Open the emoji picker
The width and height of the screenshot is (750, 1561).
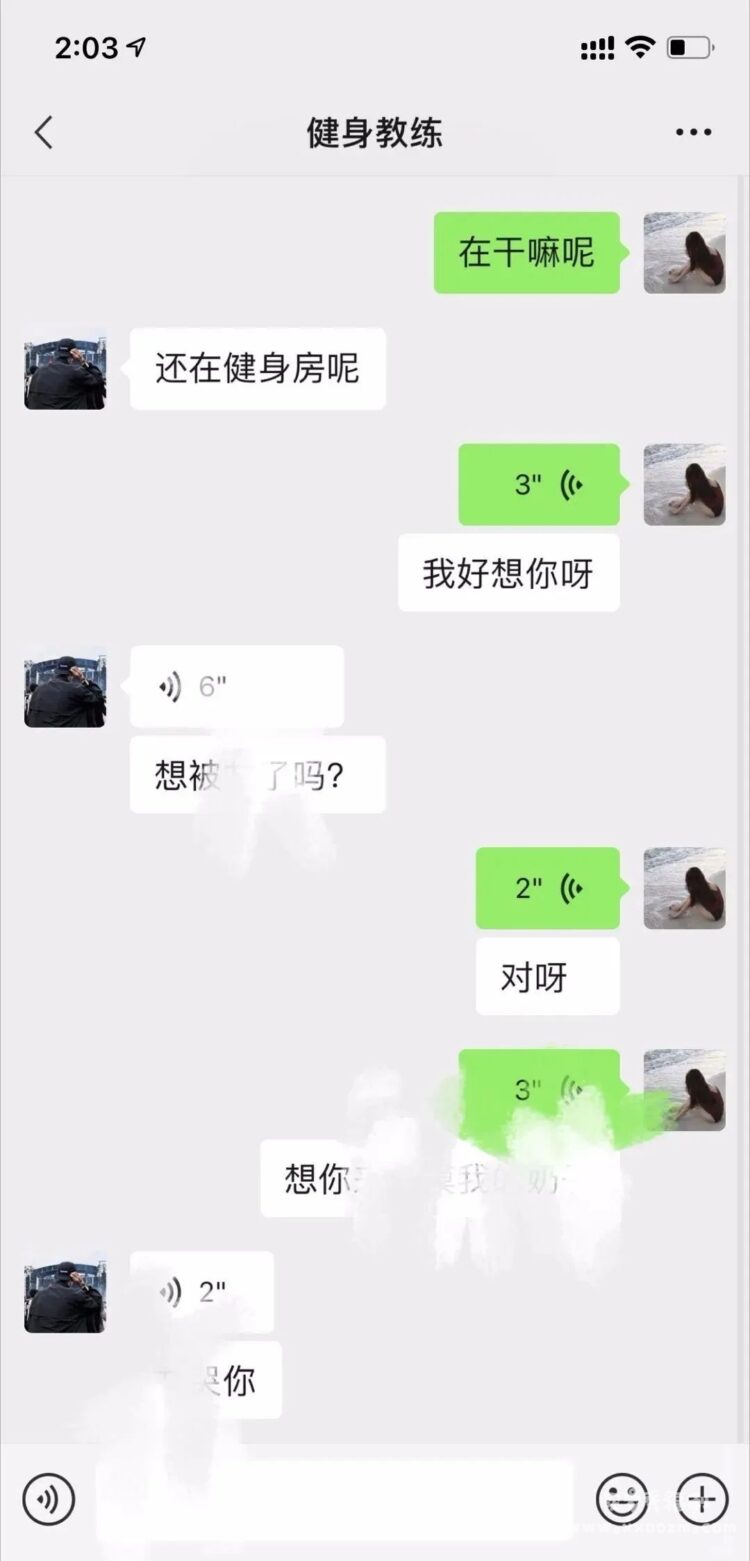click(621, 1500)
